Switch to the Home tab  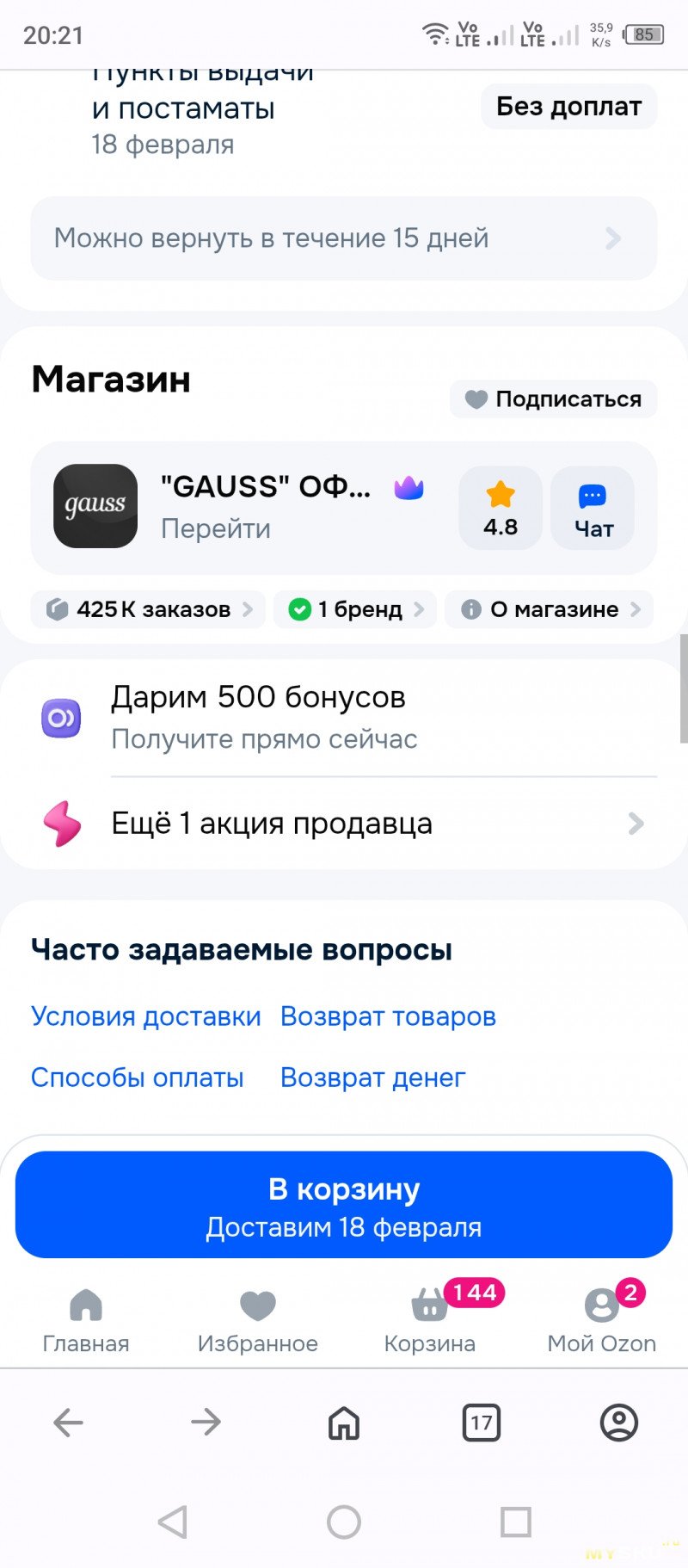(x=86, y=1320)
